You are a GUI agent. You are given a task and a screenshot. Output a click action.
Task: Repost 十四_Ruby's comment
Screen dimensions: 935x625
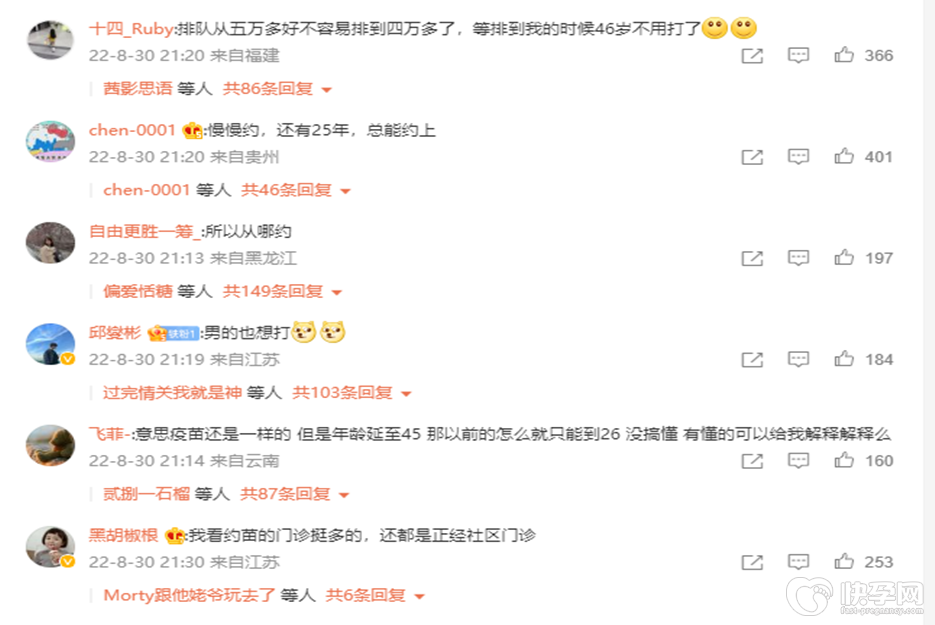pos(752,55)
